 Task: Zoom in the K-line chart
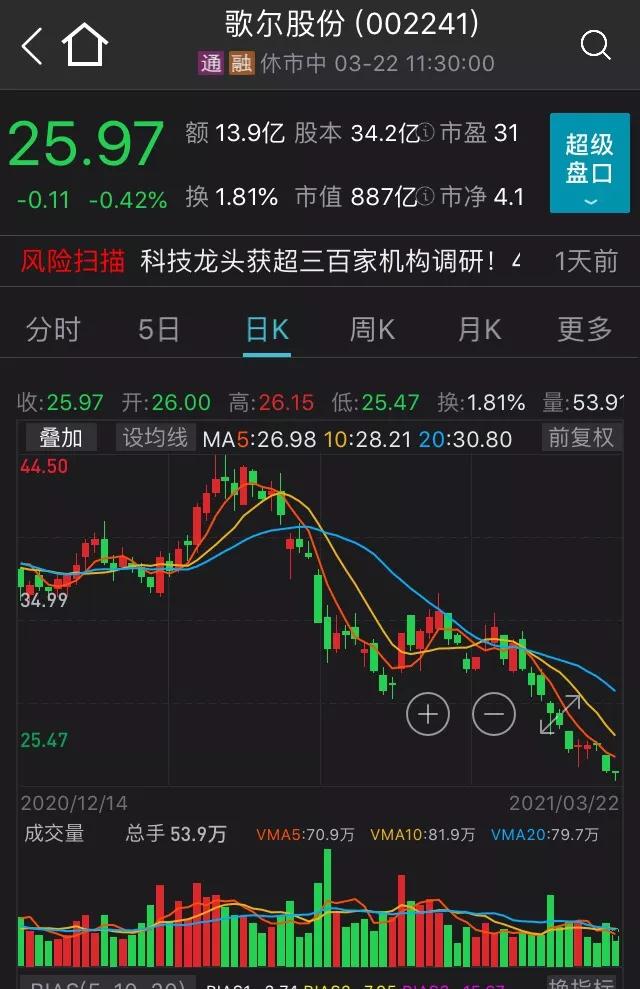428,714
